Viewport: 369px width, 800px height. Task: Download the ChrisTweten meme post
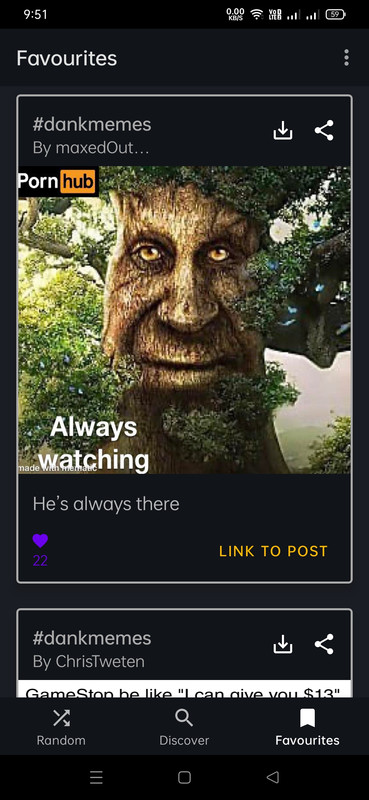(x=283, y=644)
